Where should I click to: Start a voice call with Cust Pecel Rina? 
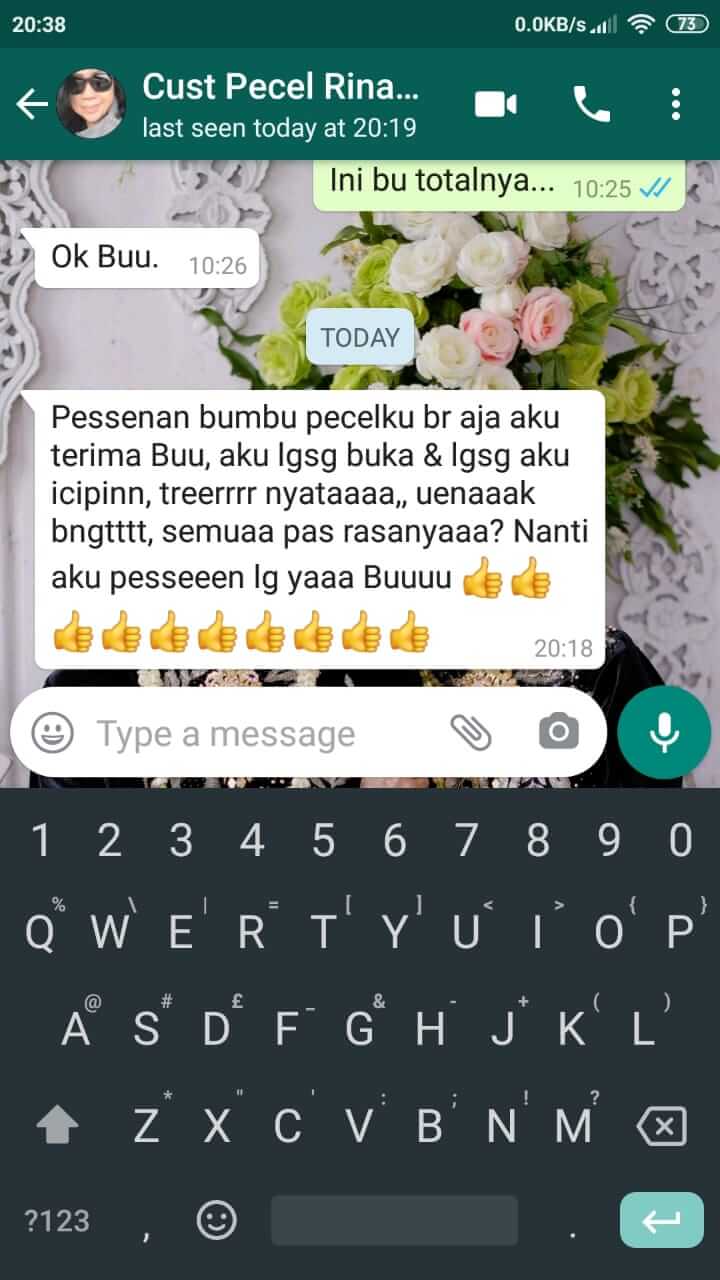coord(591,104)
